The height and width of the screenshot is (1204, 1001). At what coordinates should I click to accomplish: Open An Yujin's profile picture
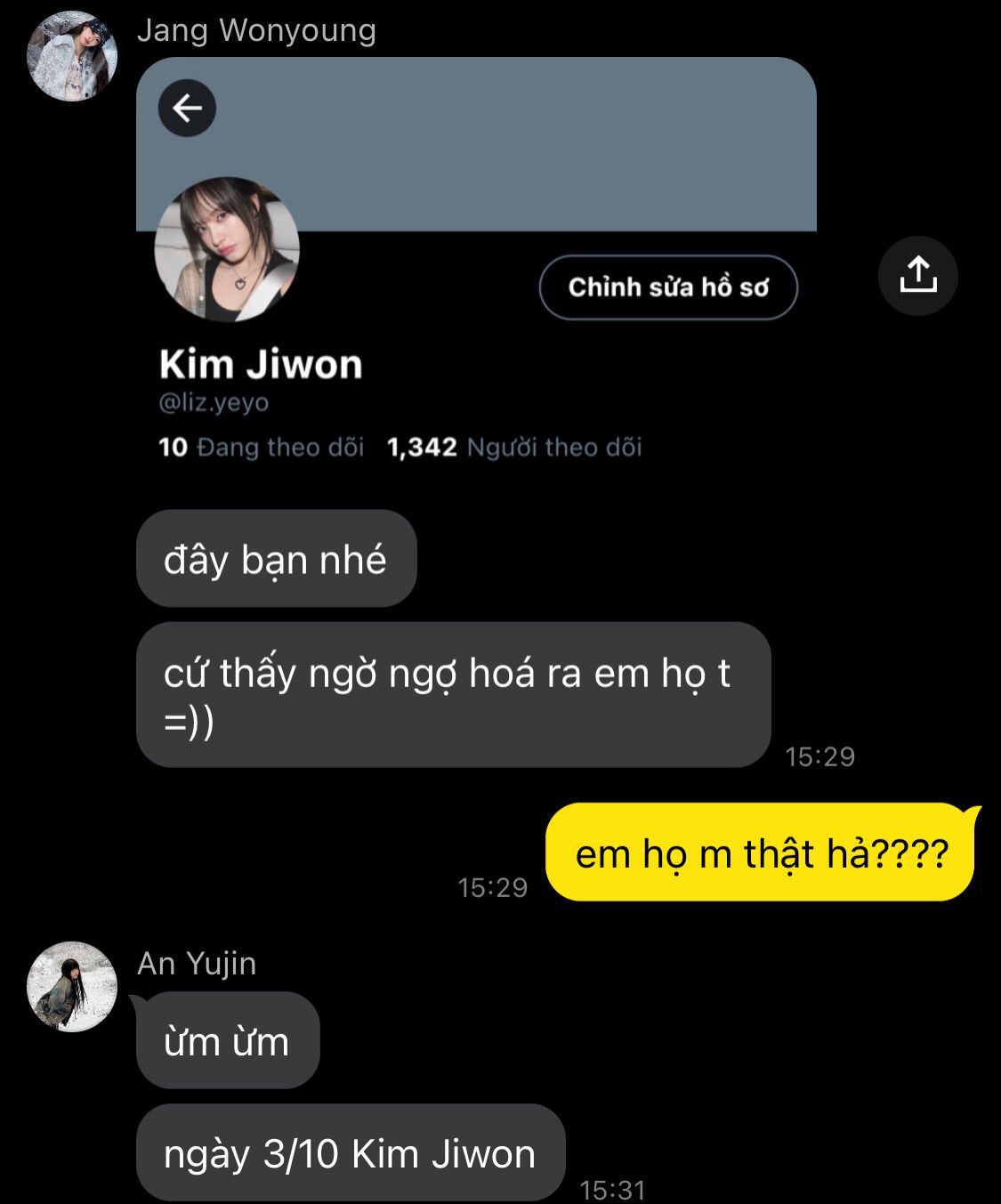[x=72, y=987]
